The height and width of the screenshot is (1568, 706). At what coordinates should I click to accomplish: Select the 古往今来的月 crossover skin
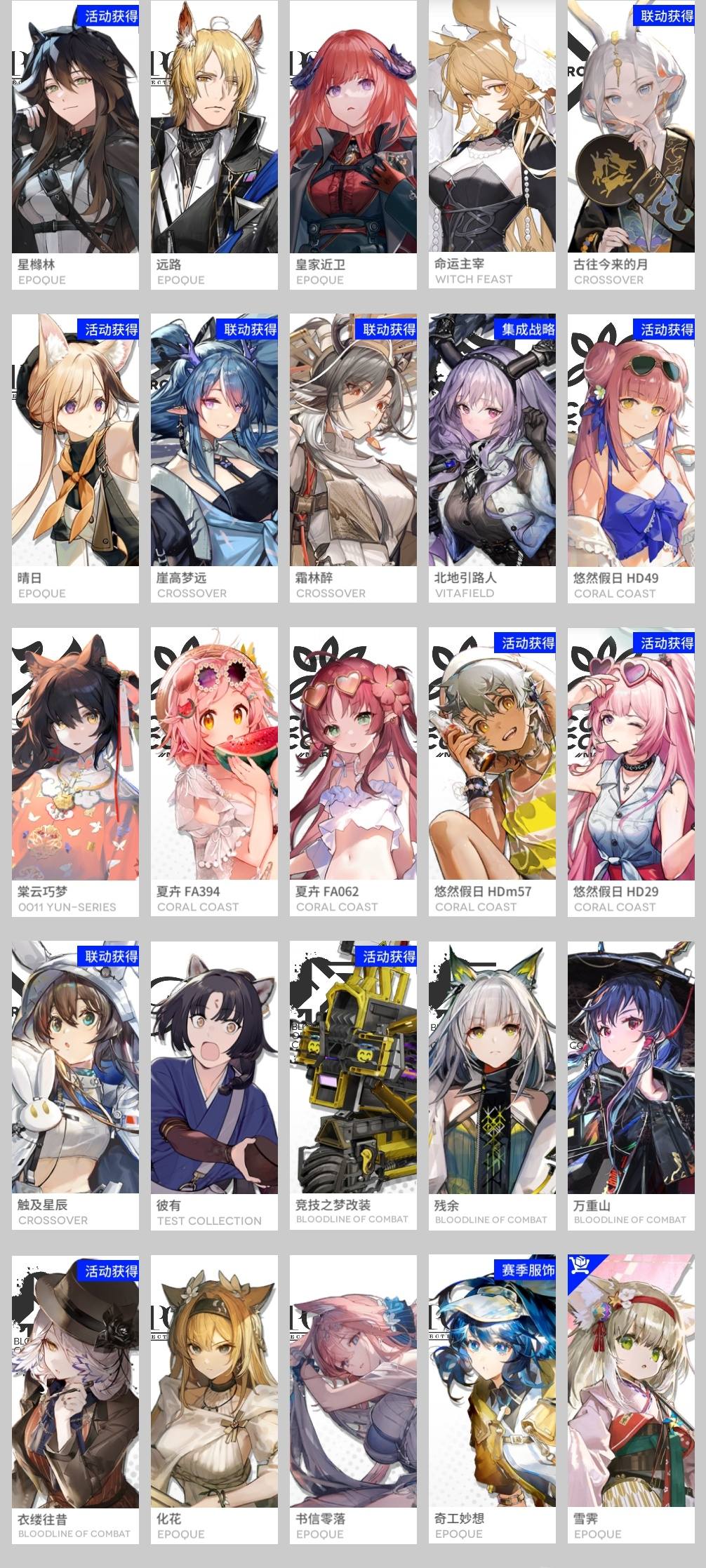631,145
